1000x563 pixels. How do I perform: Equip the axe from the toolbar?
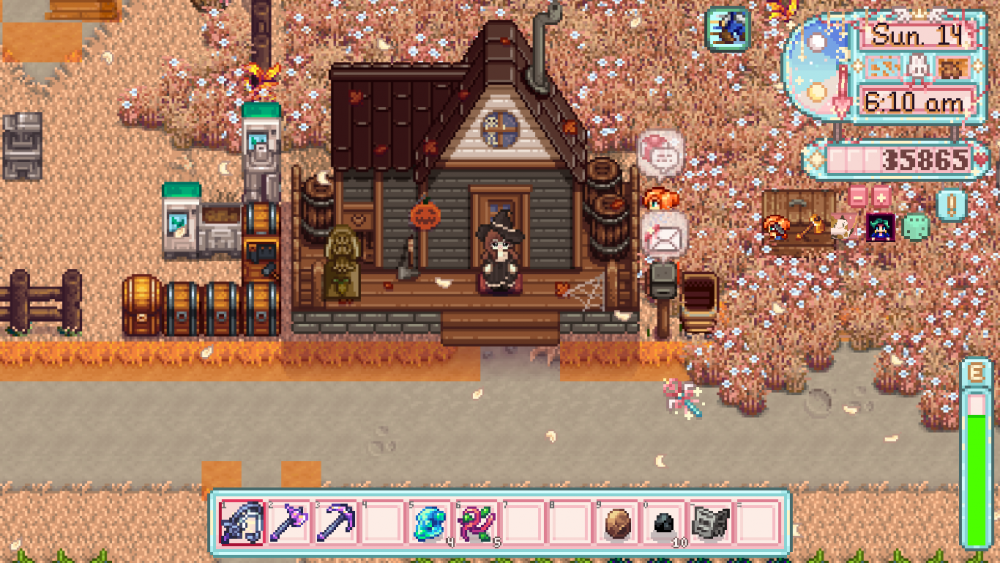coord(288,523)
